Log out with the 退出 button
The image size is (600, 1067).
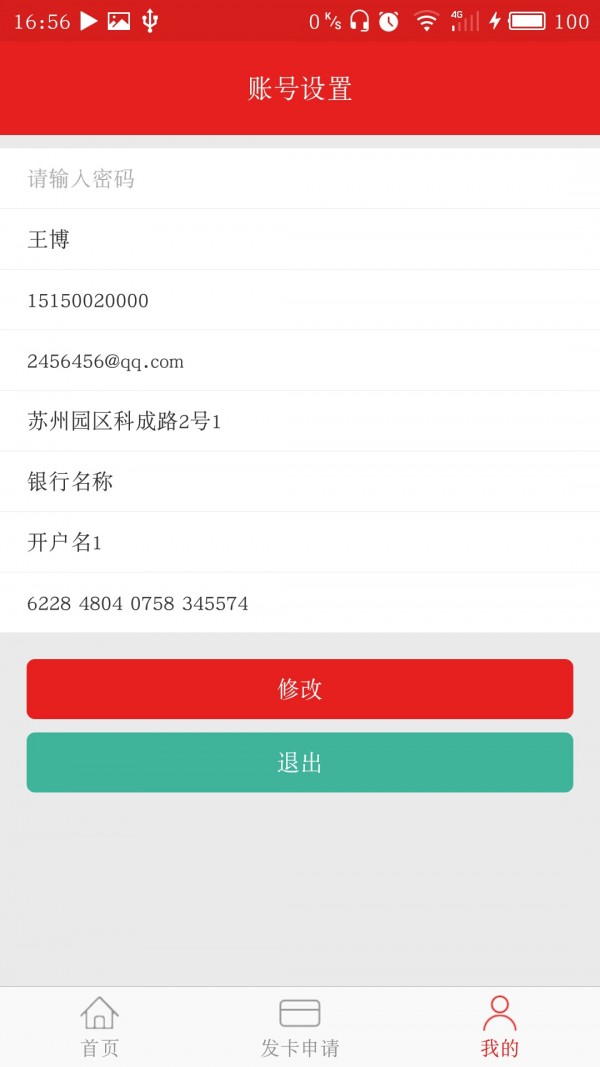(300, 763)
